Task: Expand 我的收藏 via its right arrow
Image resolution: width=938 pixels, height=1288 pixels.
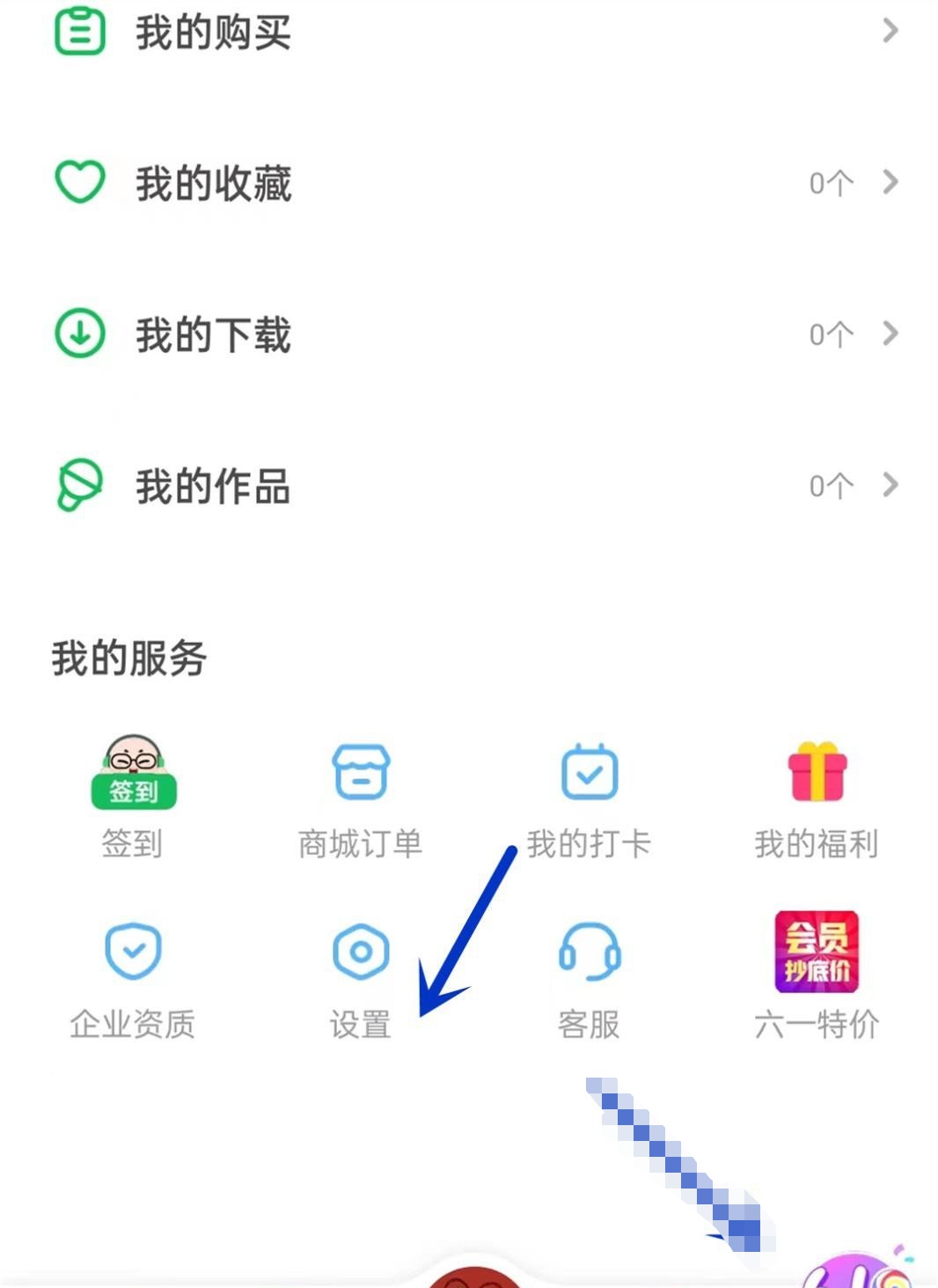Action: 889,182
